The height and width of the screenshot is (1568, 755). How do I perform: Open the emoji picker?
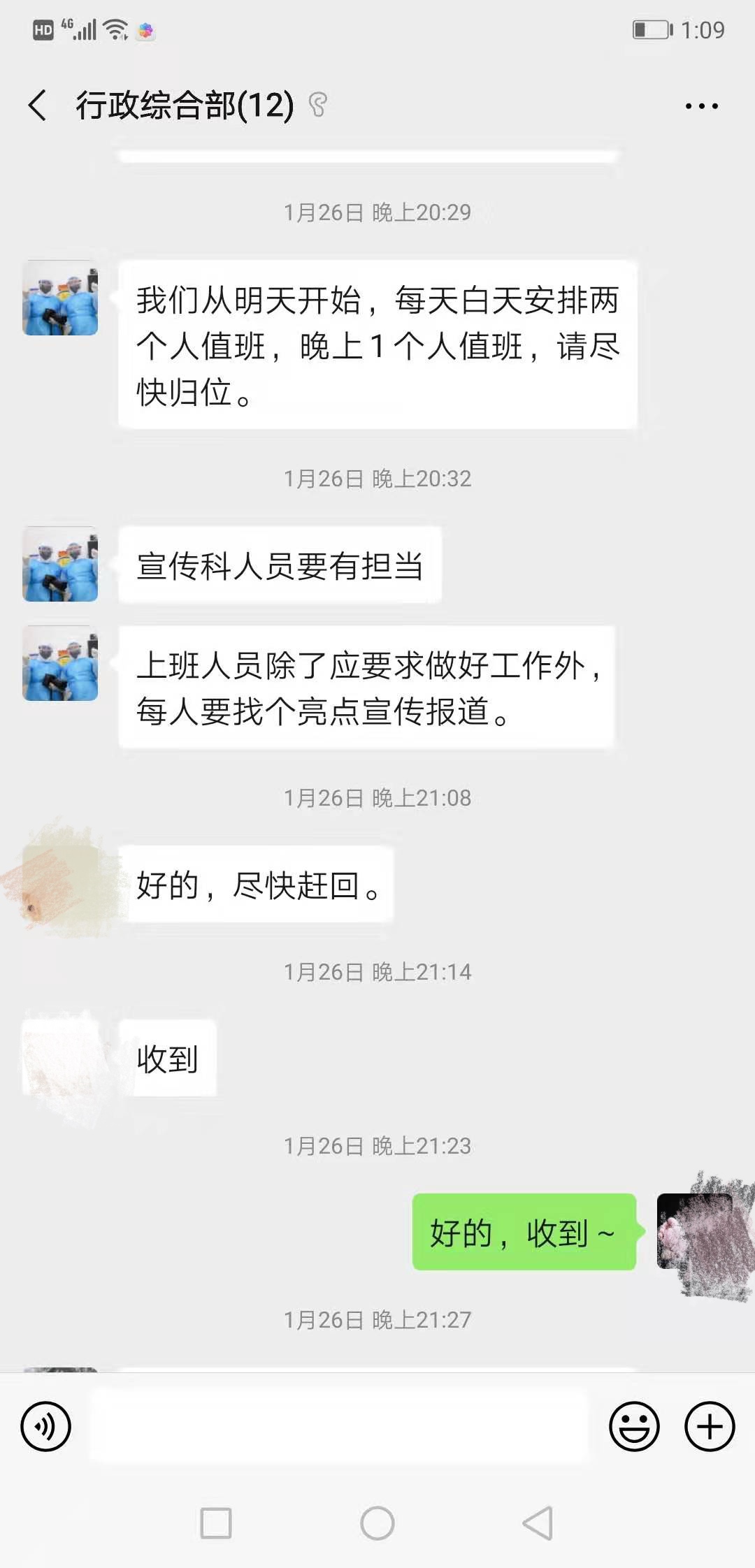(634, 1426)
